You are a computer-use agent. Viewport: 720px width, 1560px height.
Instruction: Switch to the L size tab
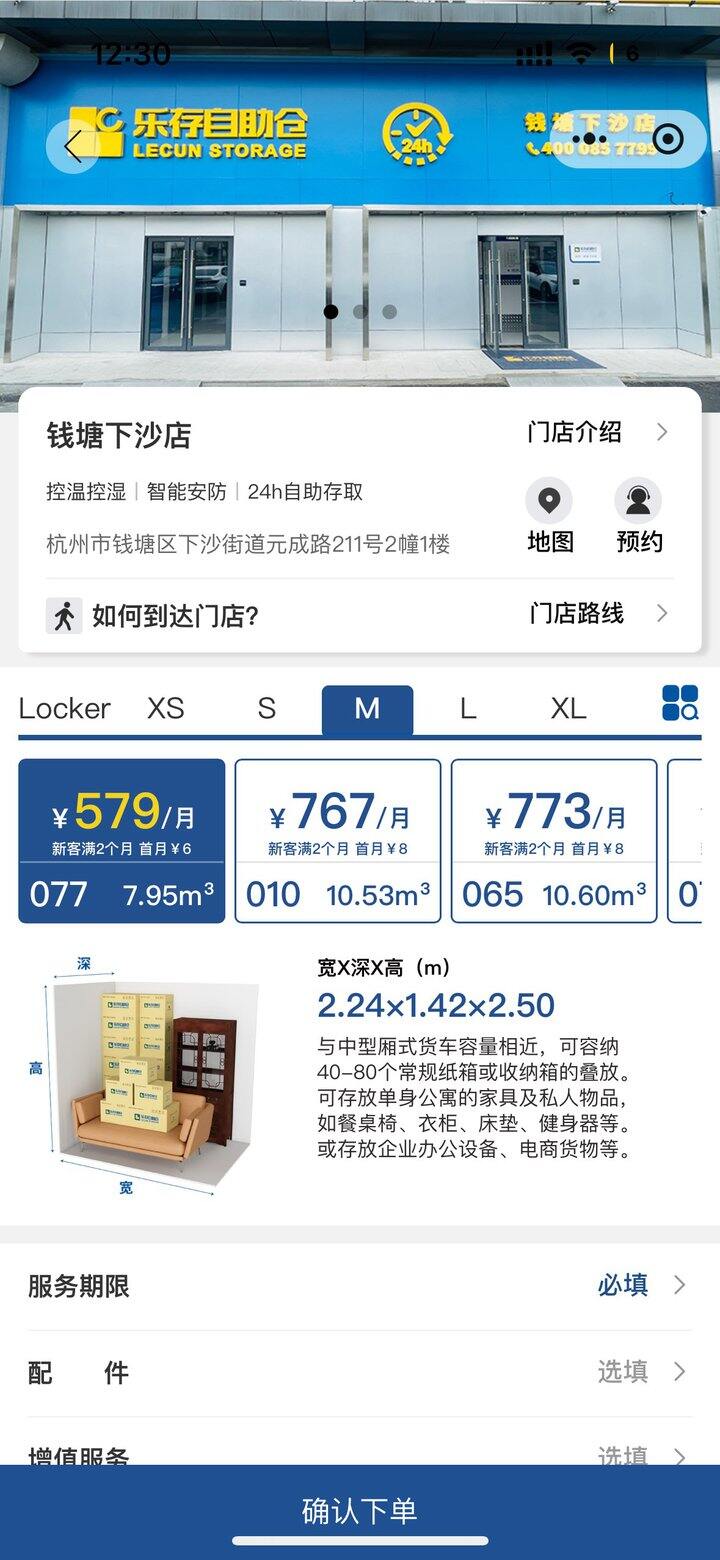467,708
